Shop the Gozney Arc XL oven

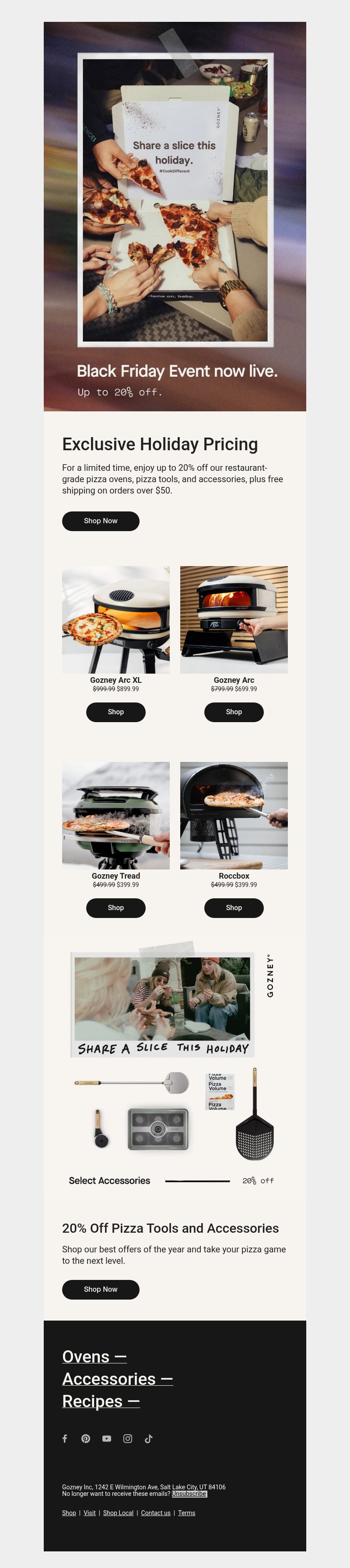pyautogui.click(x=115, y=712)
